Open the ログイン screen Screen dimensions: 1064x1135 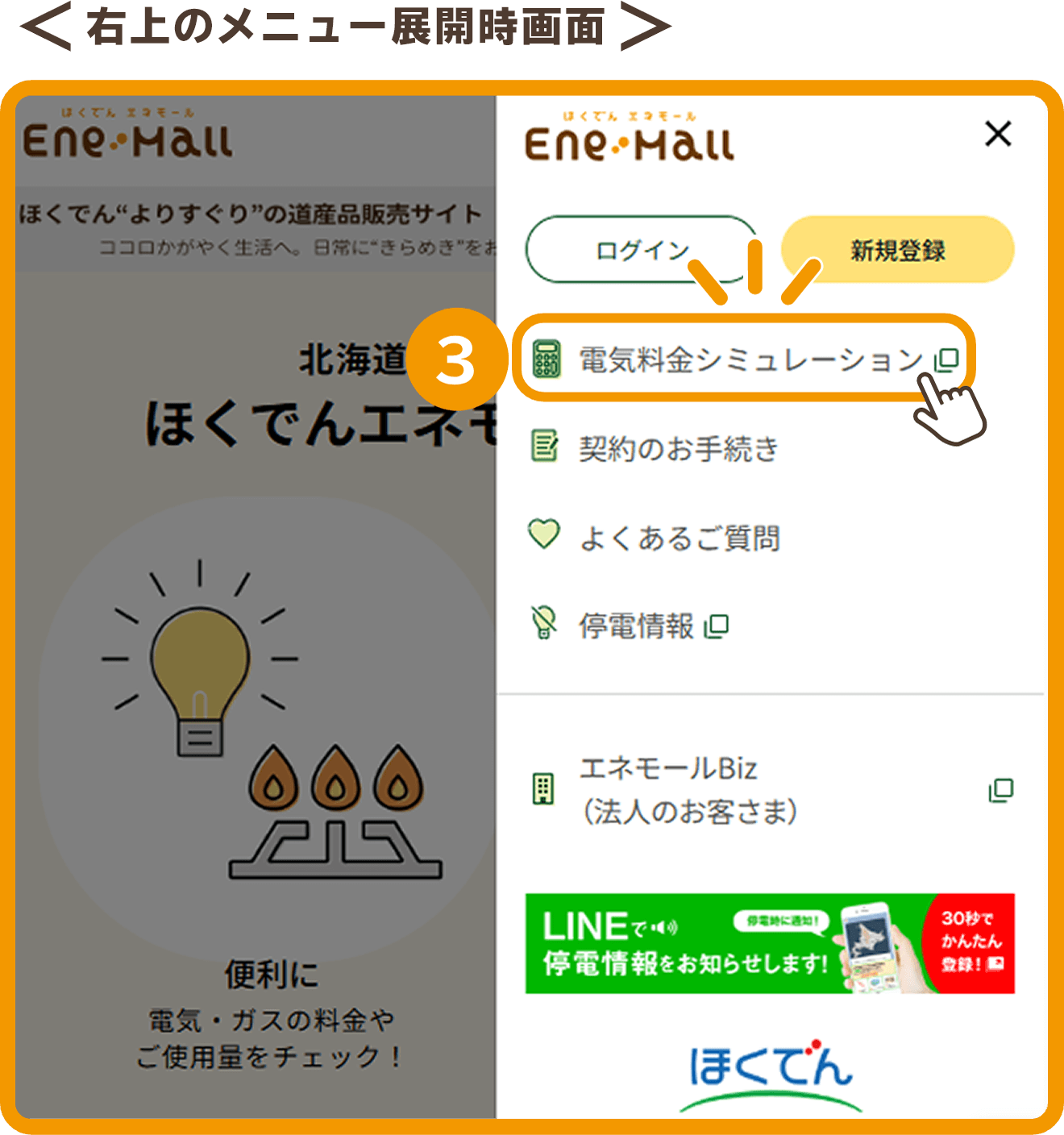[641, 249]
